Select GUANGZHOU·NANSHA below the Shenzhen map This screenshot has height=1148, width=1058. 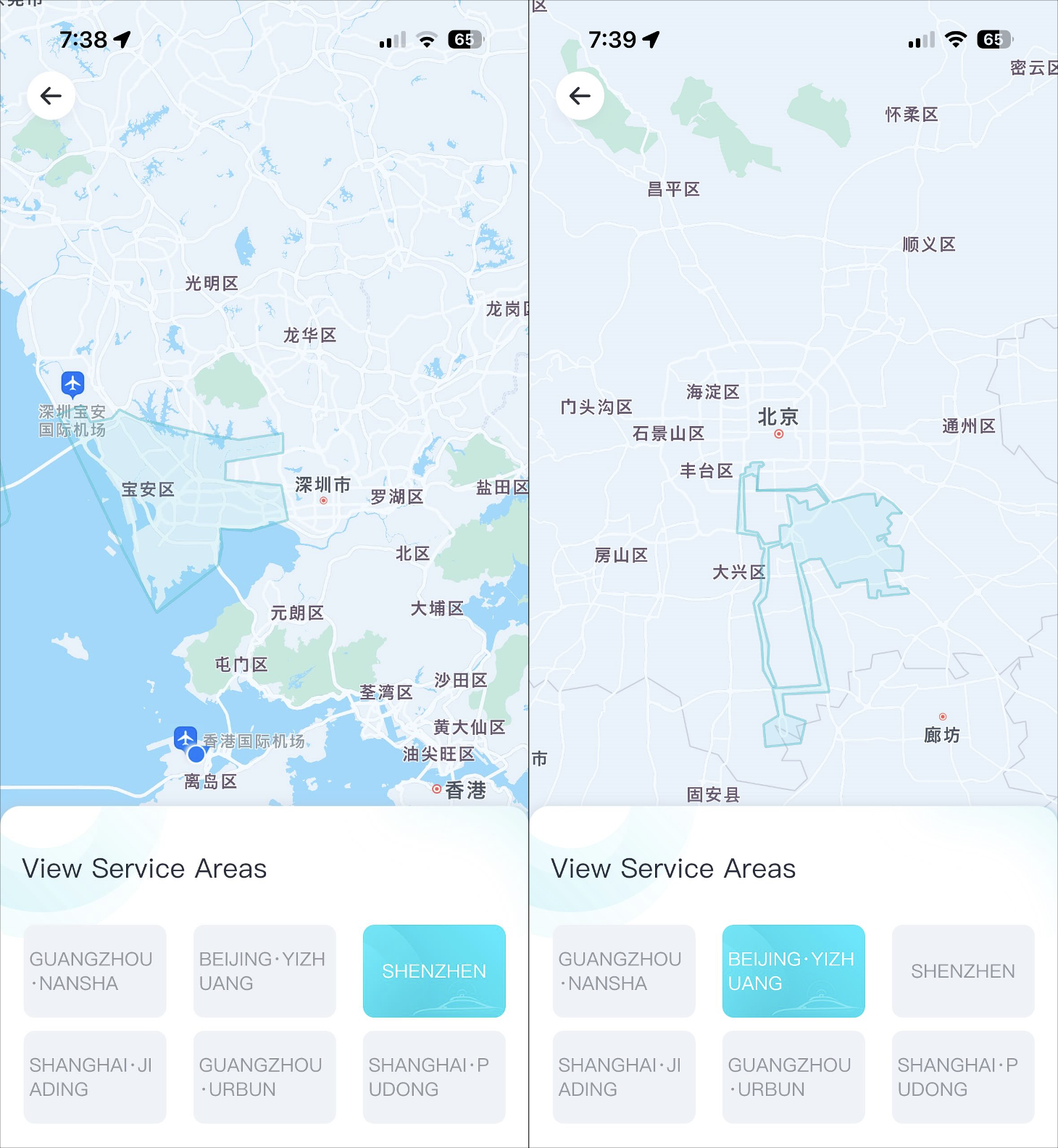coord(95,970)
